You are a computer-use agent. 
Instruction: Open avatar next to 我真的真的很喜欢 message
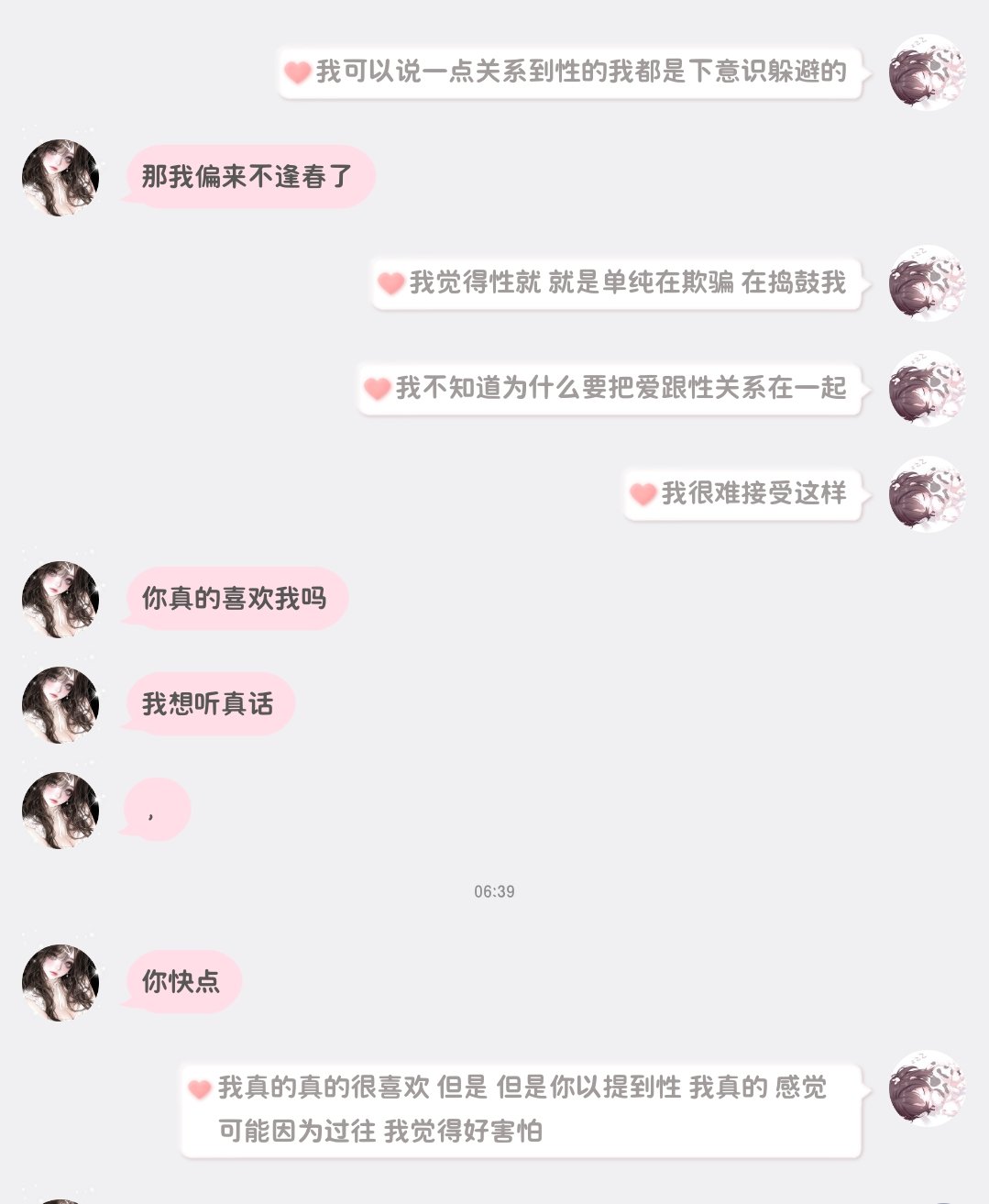(x=927, y=1088)
